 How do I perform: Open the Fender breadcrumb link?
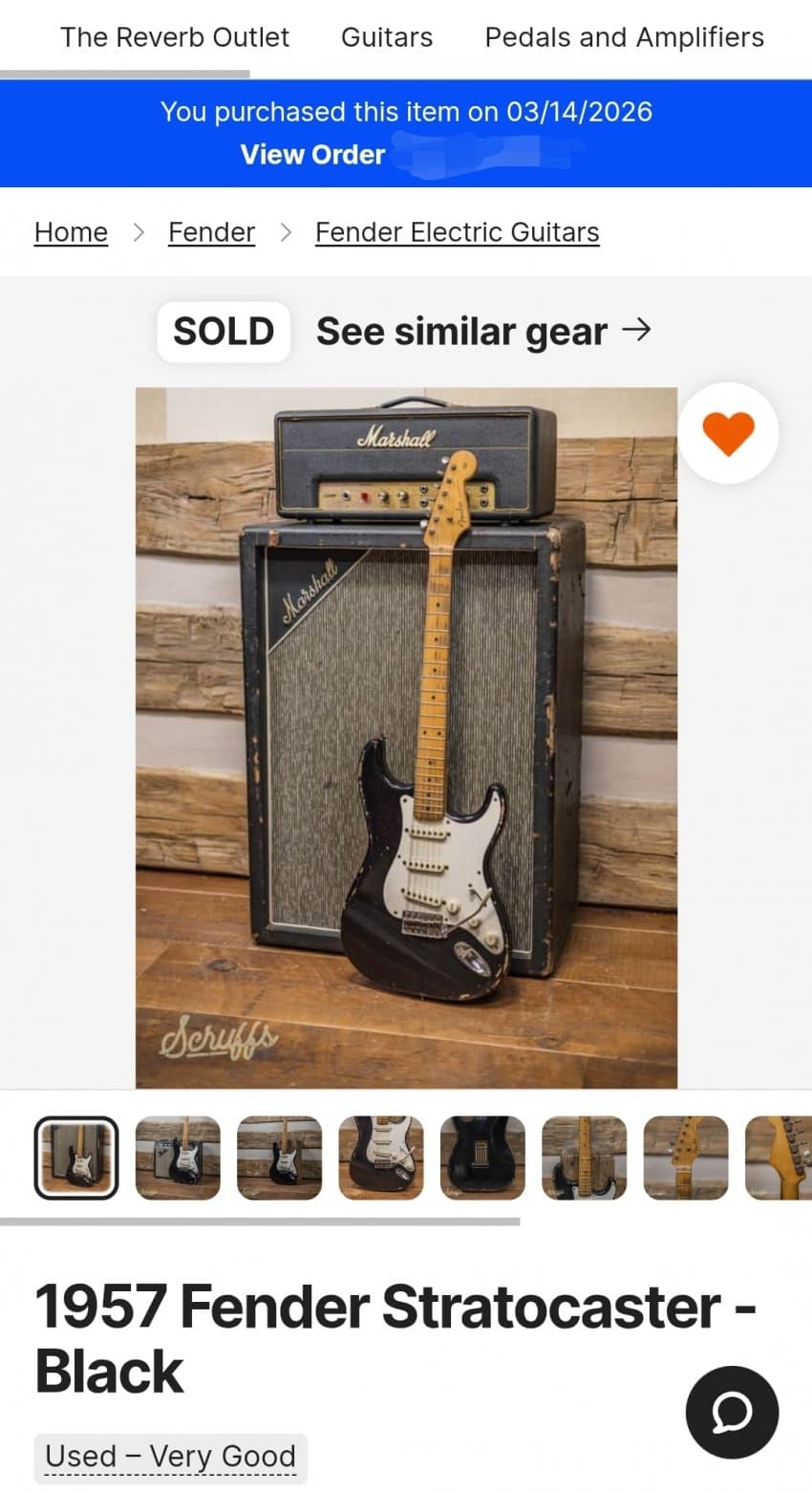pos(211,232)
